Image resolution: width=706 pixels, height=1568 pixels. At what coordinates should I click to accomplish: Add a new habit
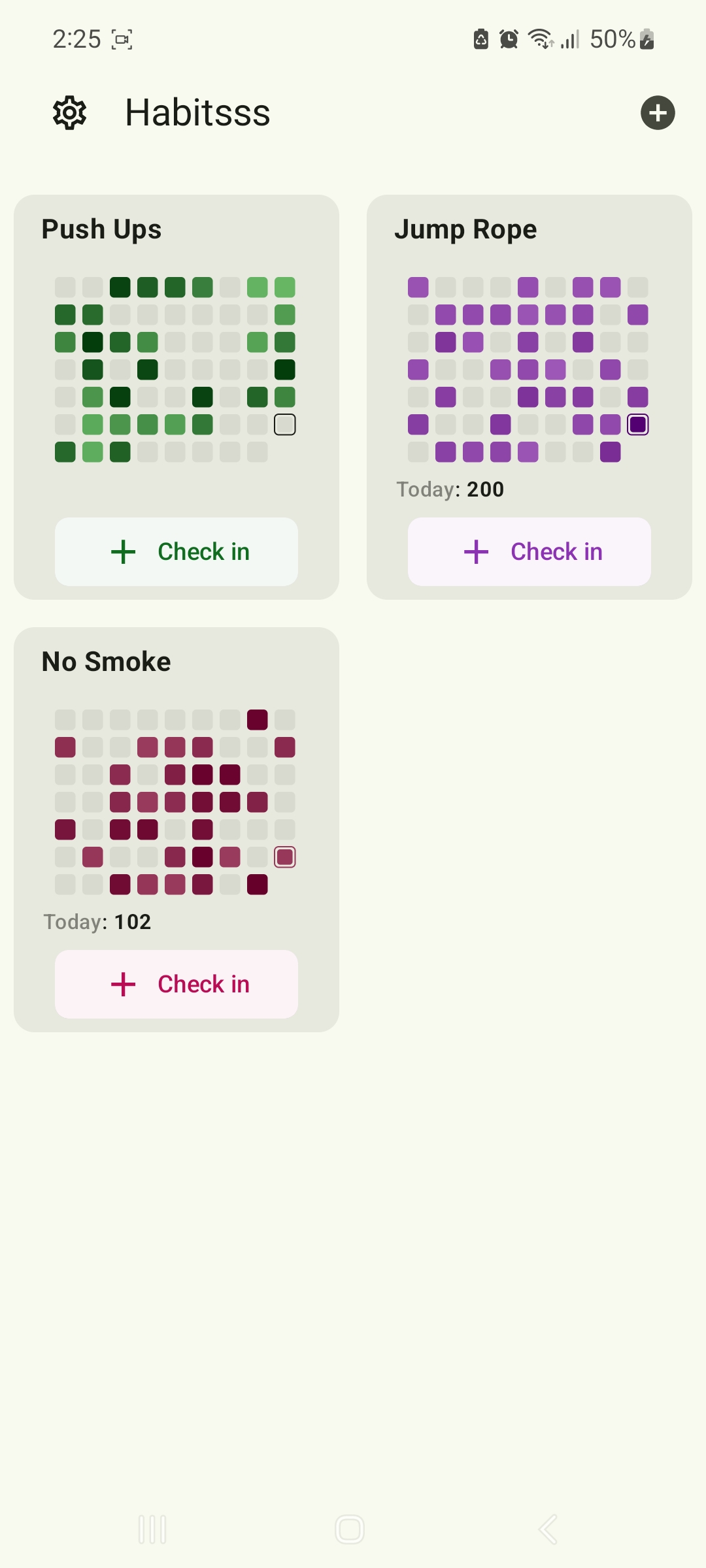click(x=658, y=113)
